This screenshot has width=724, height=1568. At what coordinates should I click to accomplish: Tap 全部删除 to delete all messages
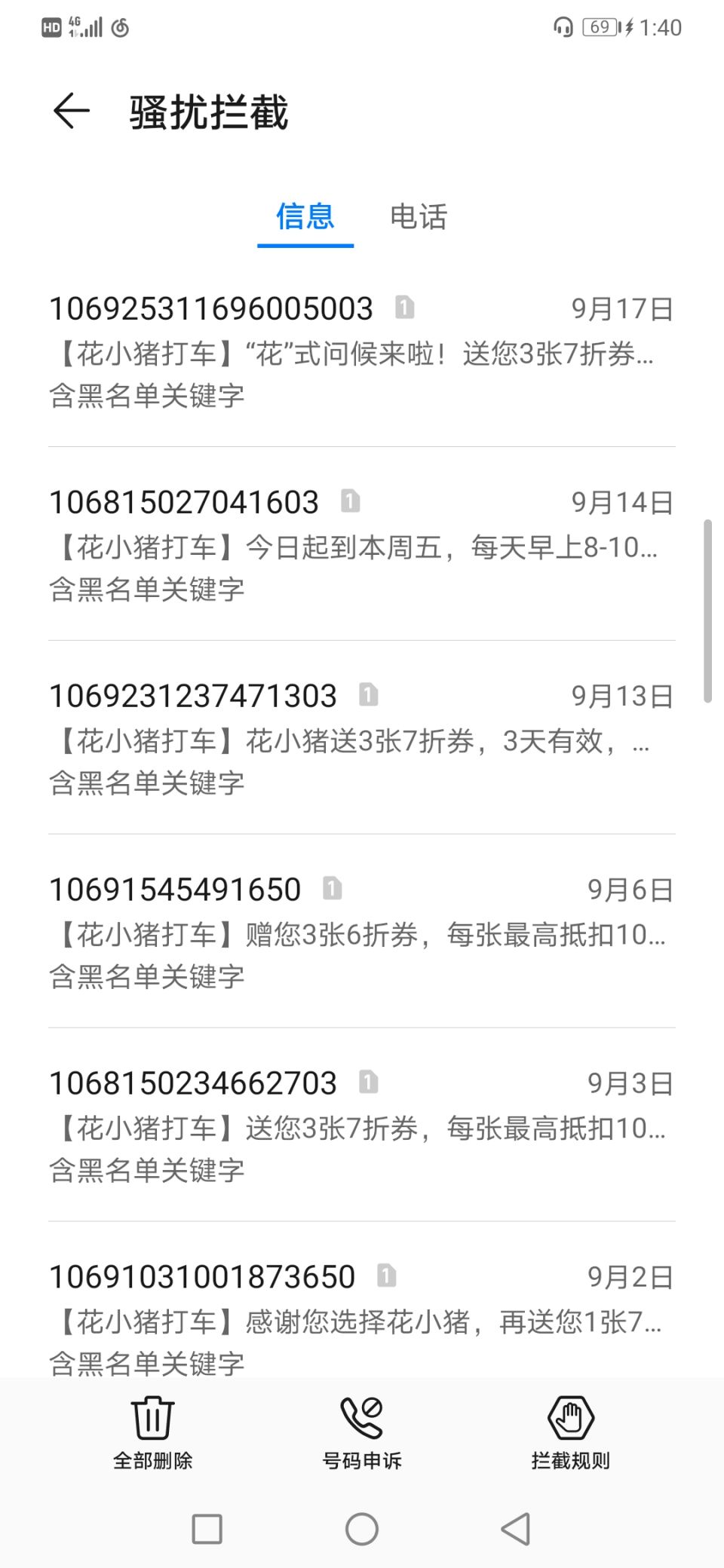pos(153,1432)
